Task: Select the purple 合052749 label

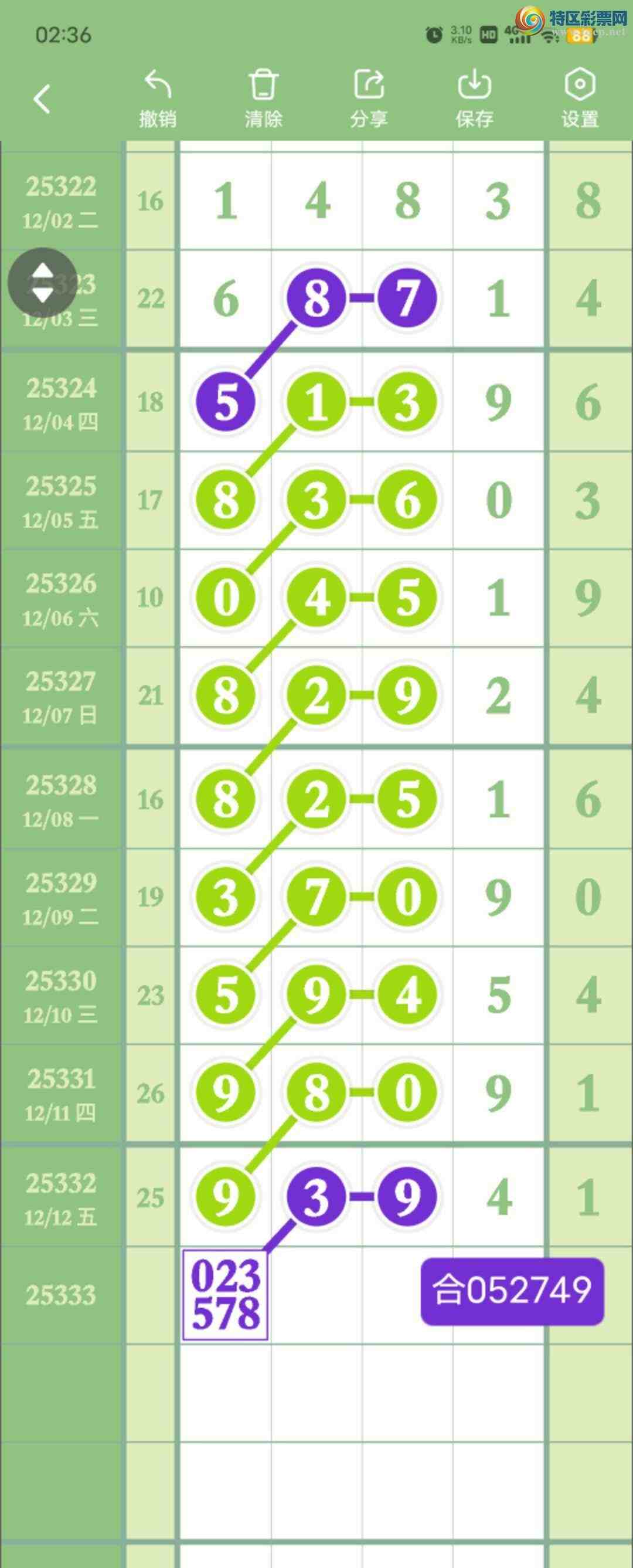Action: pyautogui.click(x=512, y=1291)
